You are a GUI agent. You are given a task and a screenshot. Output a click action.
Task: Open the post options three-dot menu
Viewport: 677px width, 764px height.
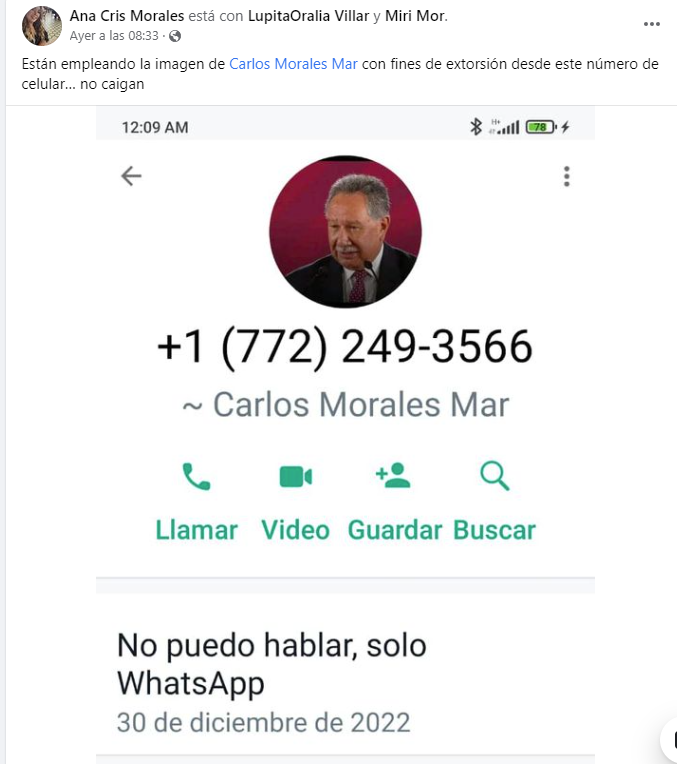652,24
